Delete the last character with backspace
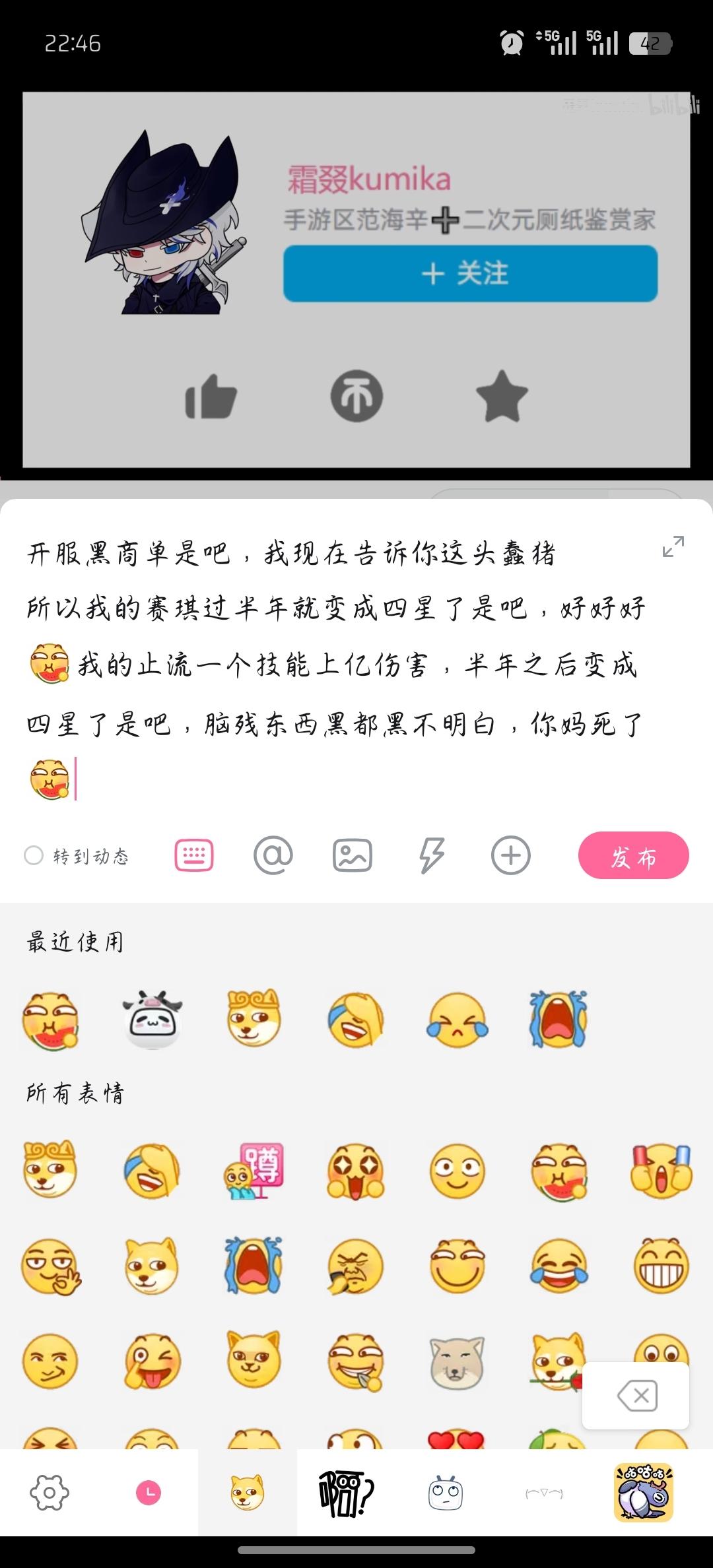The height and width of the screenshot is (1568, 713). (x=636, y=1396)
